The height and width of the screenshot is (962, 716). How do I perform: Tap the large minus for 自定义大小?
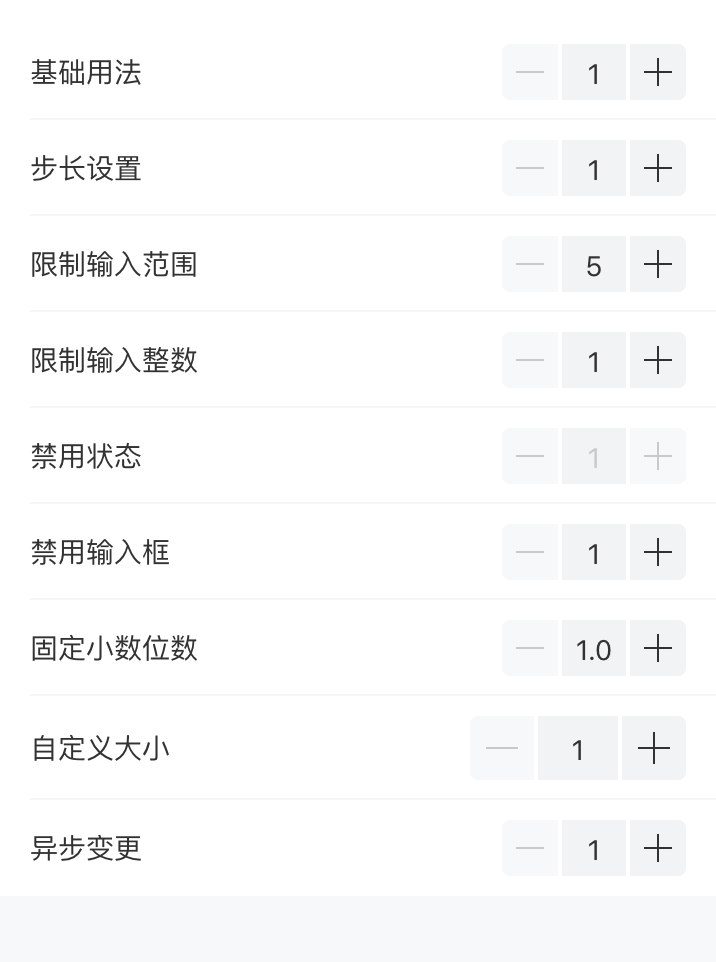[502, 748]
